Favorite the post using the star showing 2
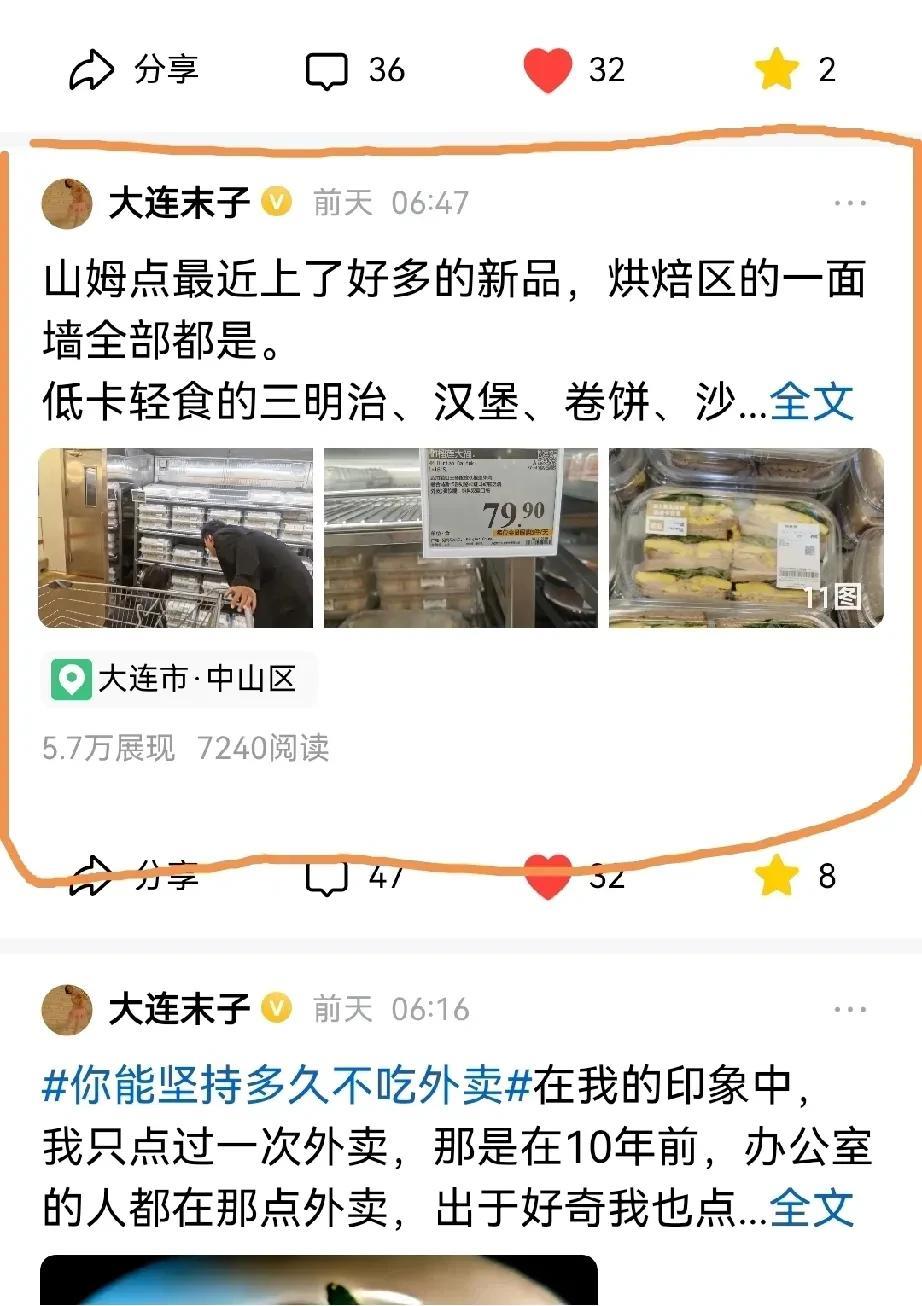The image size is (922, 1306). click(x=777, y=70)
